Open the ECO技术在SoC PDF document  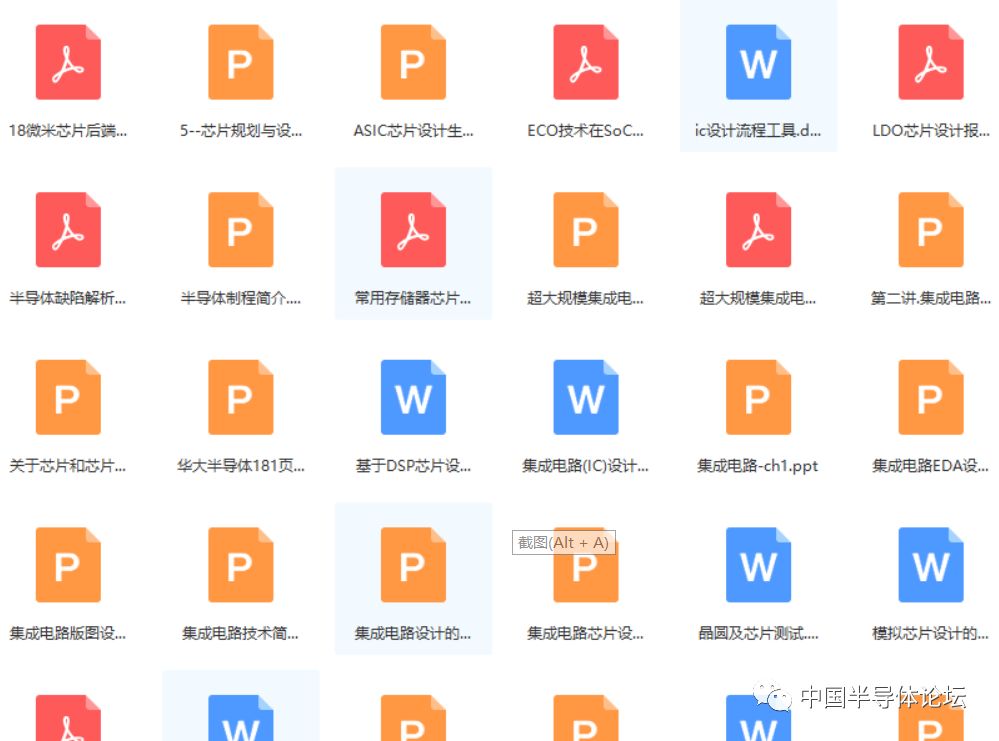pyautogui.click(x=586, y=62)
